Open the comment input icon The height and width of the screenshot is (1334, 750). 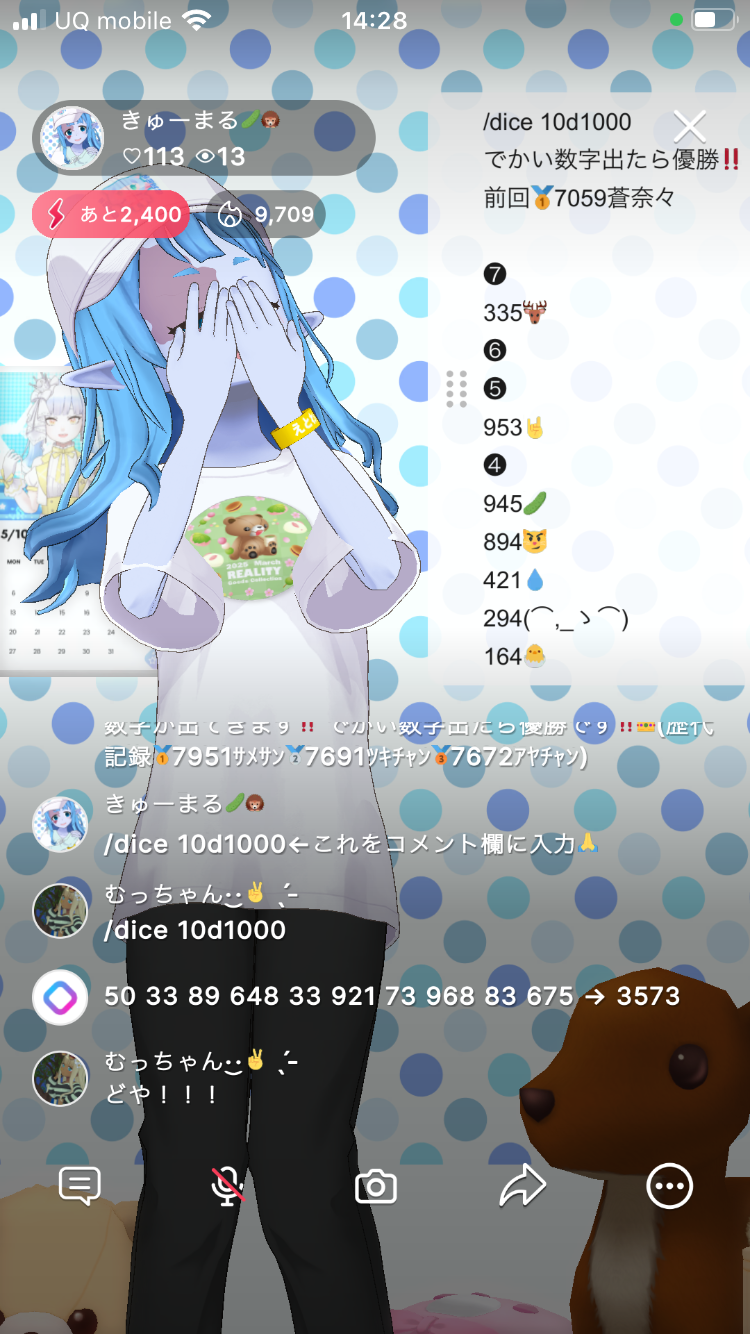point(80,1186)
